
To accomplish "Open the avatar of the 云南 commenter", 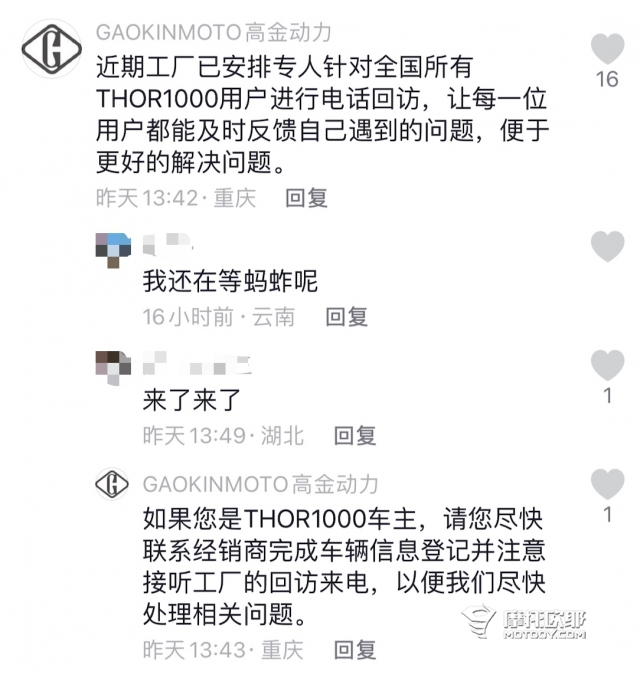I will [112, 247].
